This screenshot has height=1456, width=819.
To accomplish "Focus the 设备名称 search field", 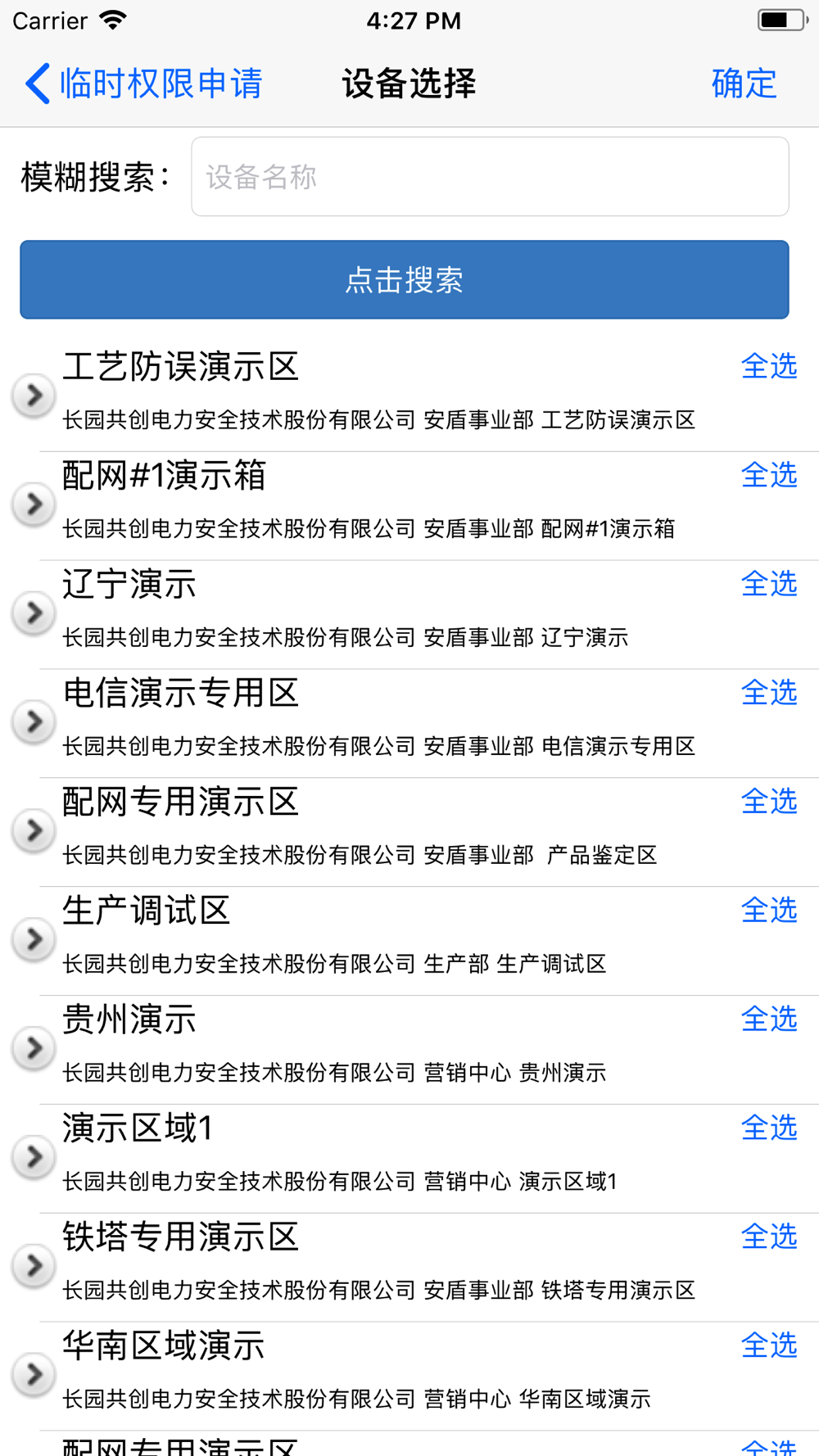I will 490,177.
